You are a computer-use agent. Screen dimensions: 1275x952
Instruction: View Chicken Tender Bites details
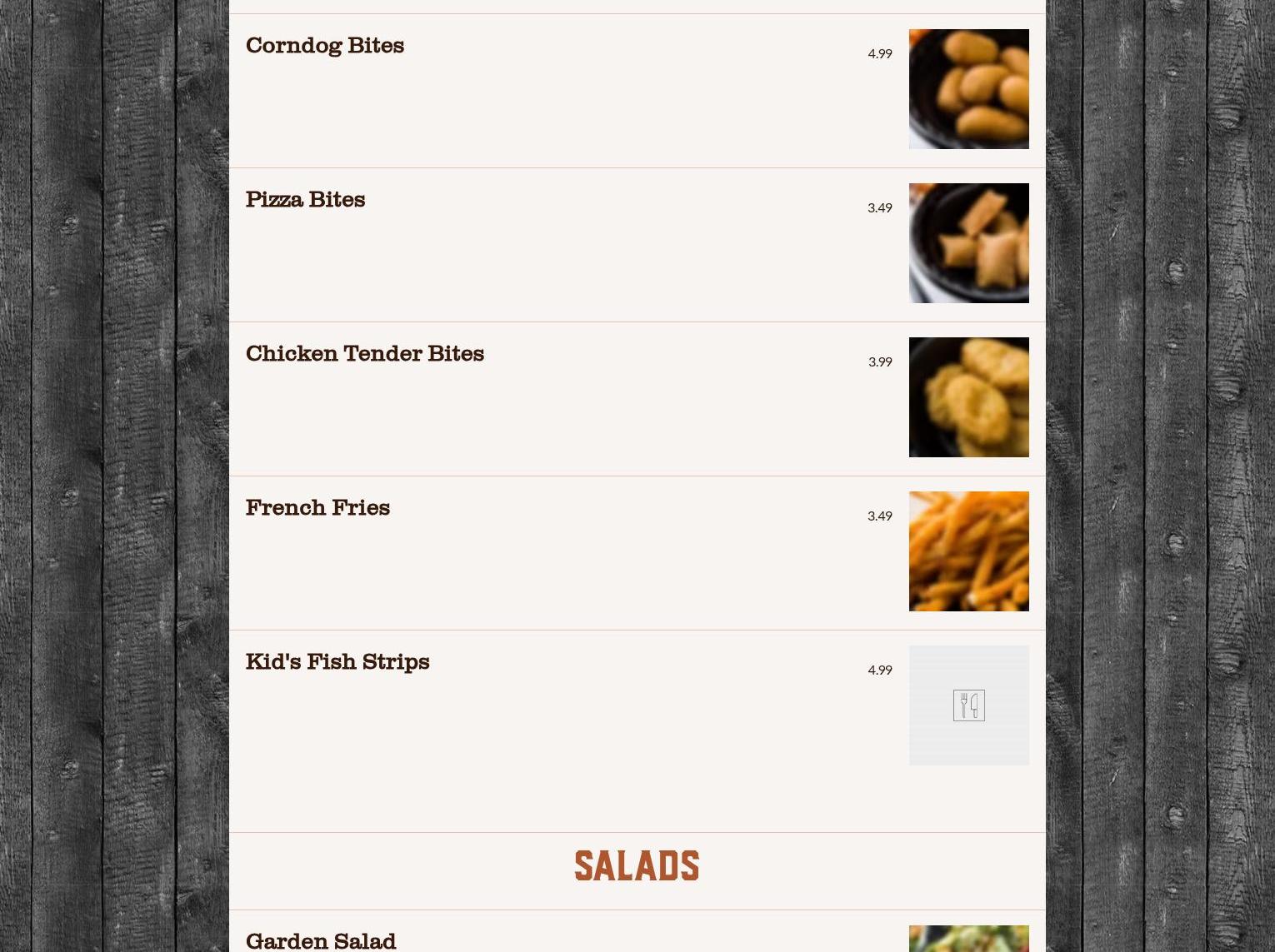[x=364, y=354]
